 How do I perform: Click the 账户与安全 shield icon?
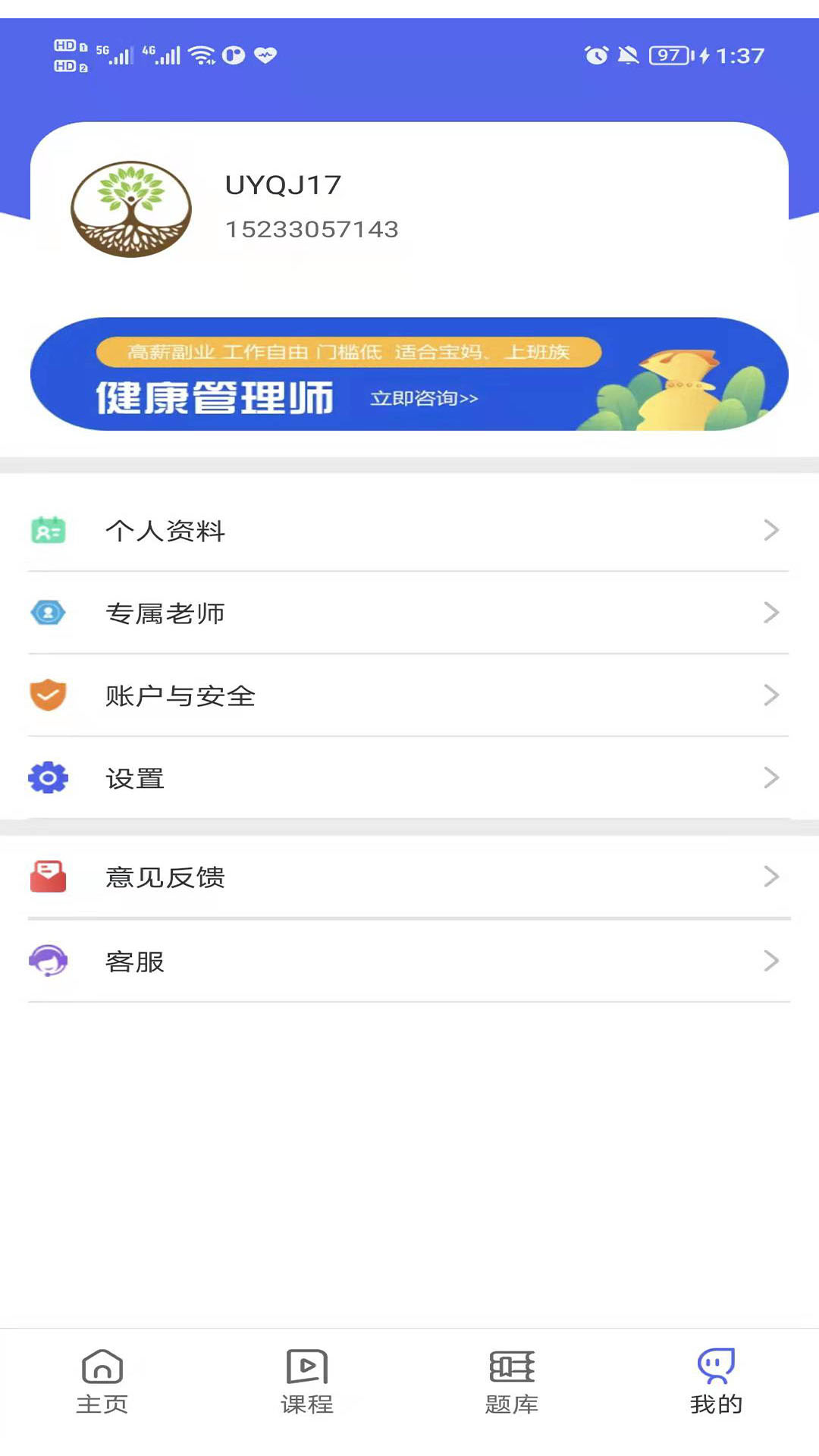click(x=48, y=695)
